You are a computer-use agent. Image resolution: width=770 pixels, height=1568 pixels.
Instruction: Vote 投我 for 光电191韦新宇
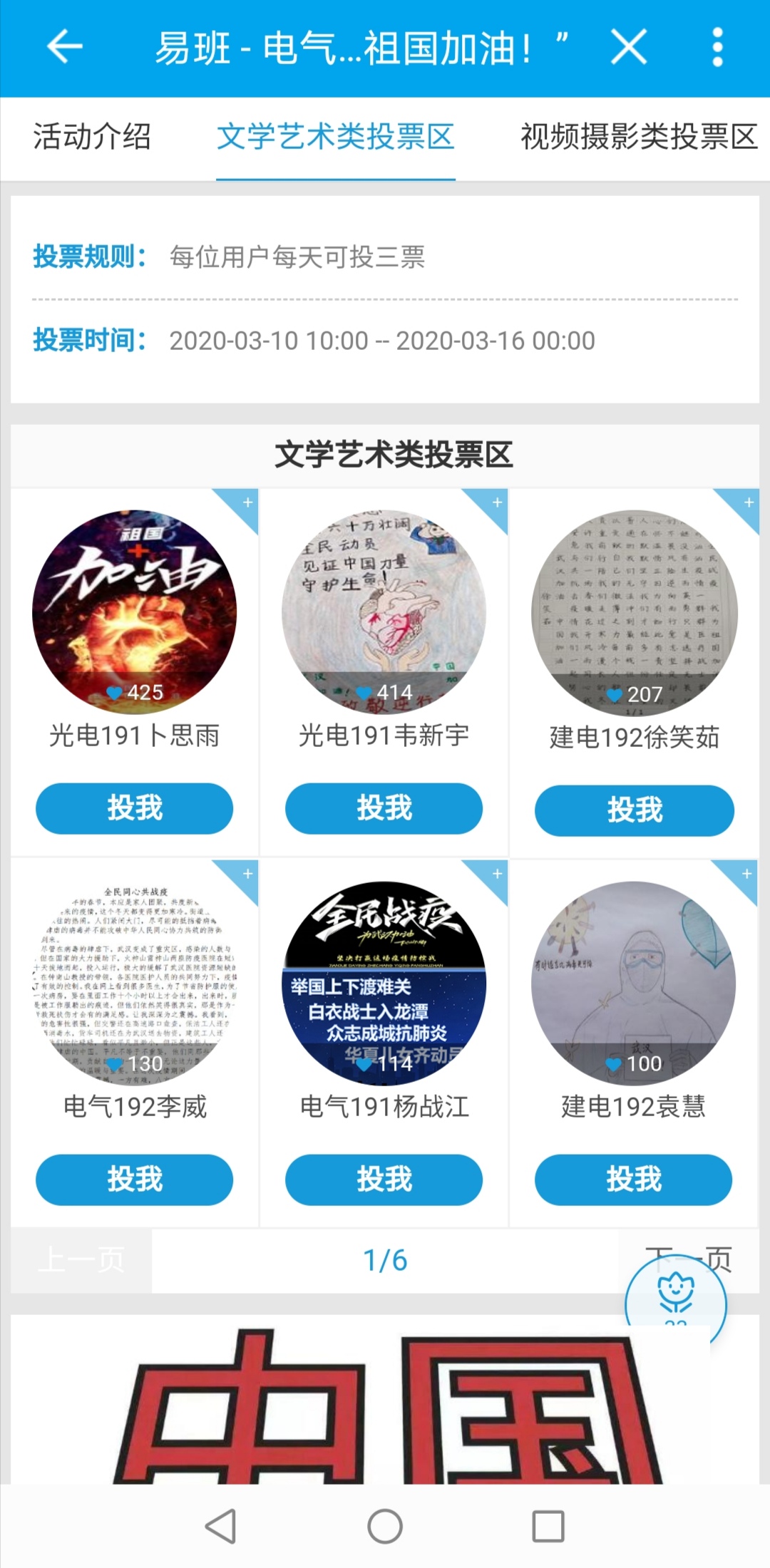384,808
